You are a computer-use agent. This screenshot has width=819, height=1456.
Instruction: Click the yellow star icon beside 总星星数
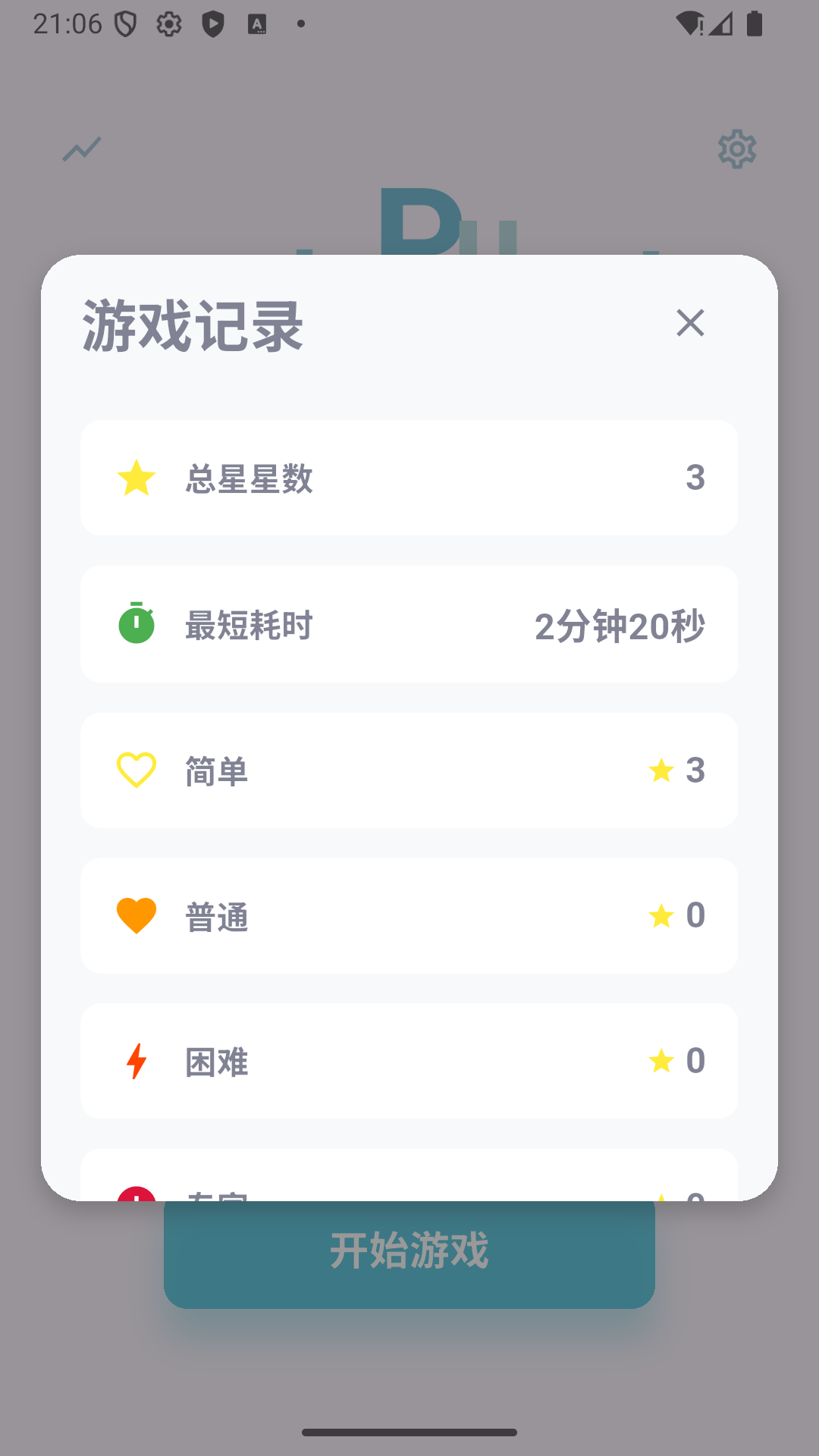click(x=136, y=477)
